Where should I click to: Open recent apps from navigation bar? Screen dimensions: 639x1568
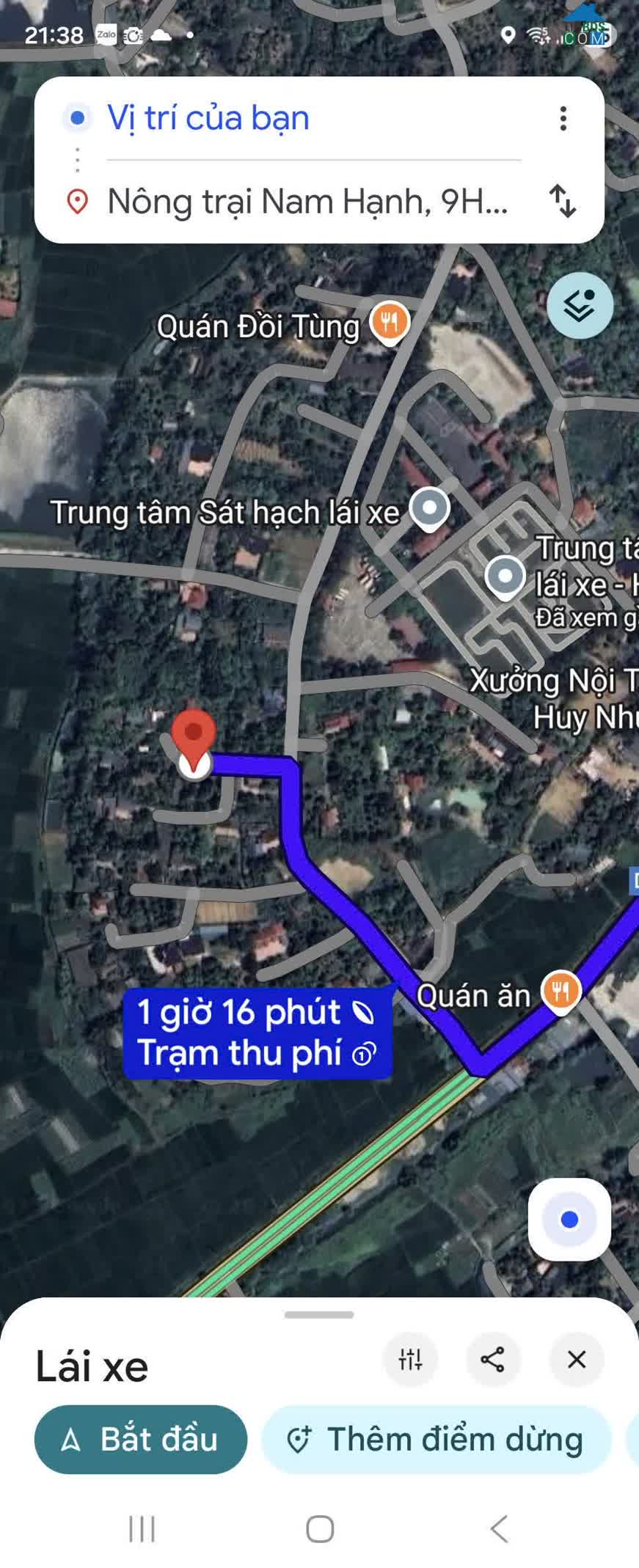[142, 1529]
